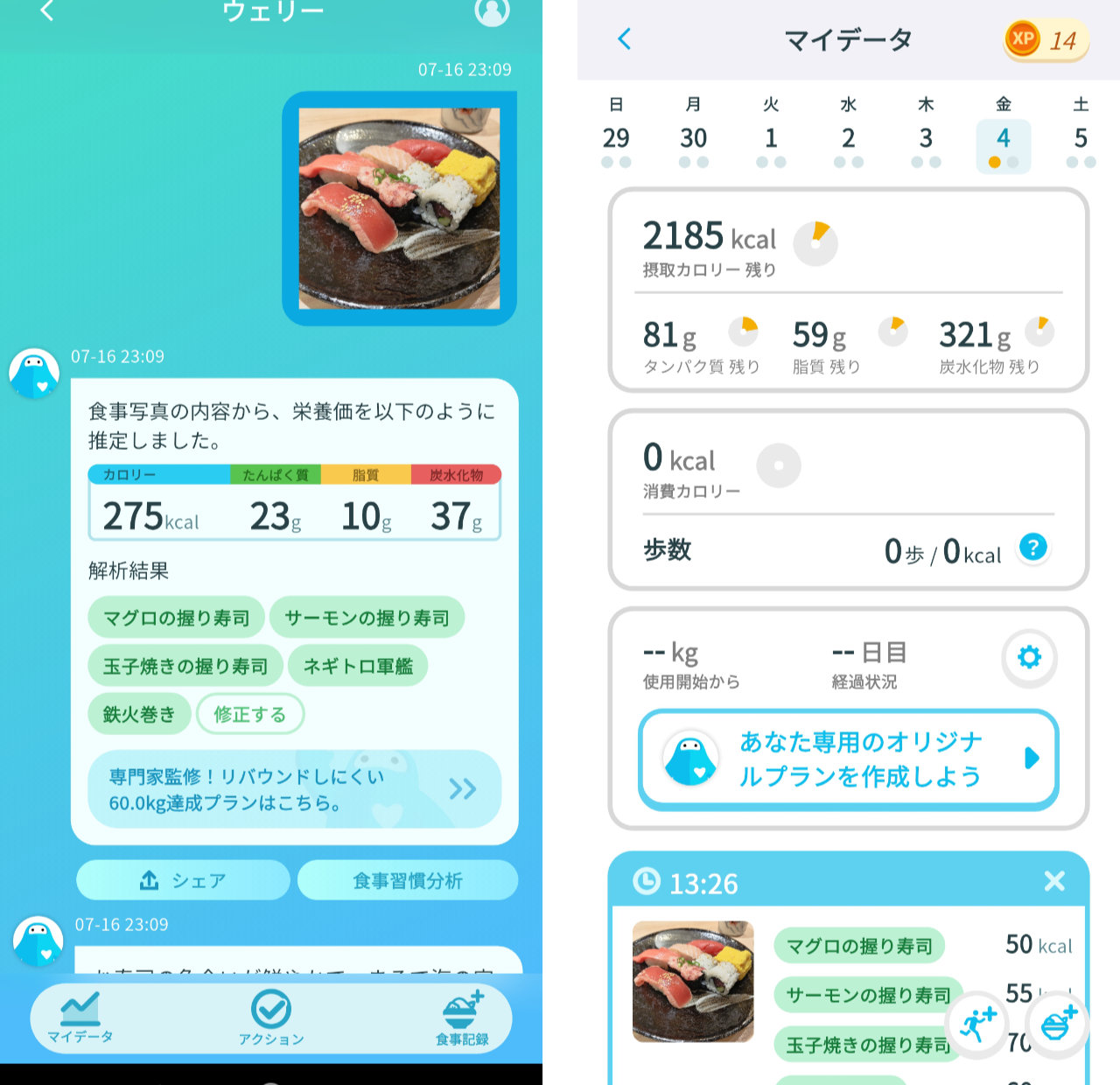The width and height of the screenshot is (1120, 1085).
Task: Open the 食事記録 tab
Action: (x=462, y=1018)
